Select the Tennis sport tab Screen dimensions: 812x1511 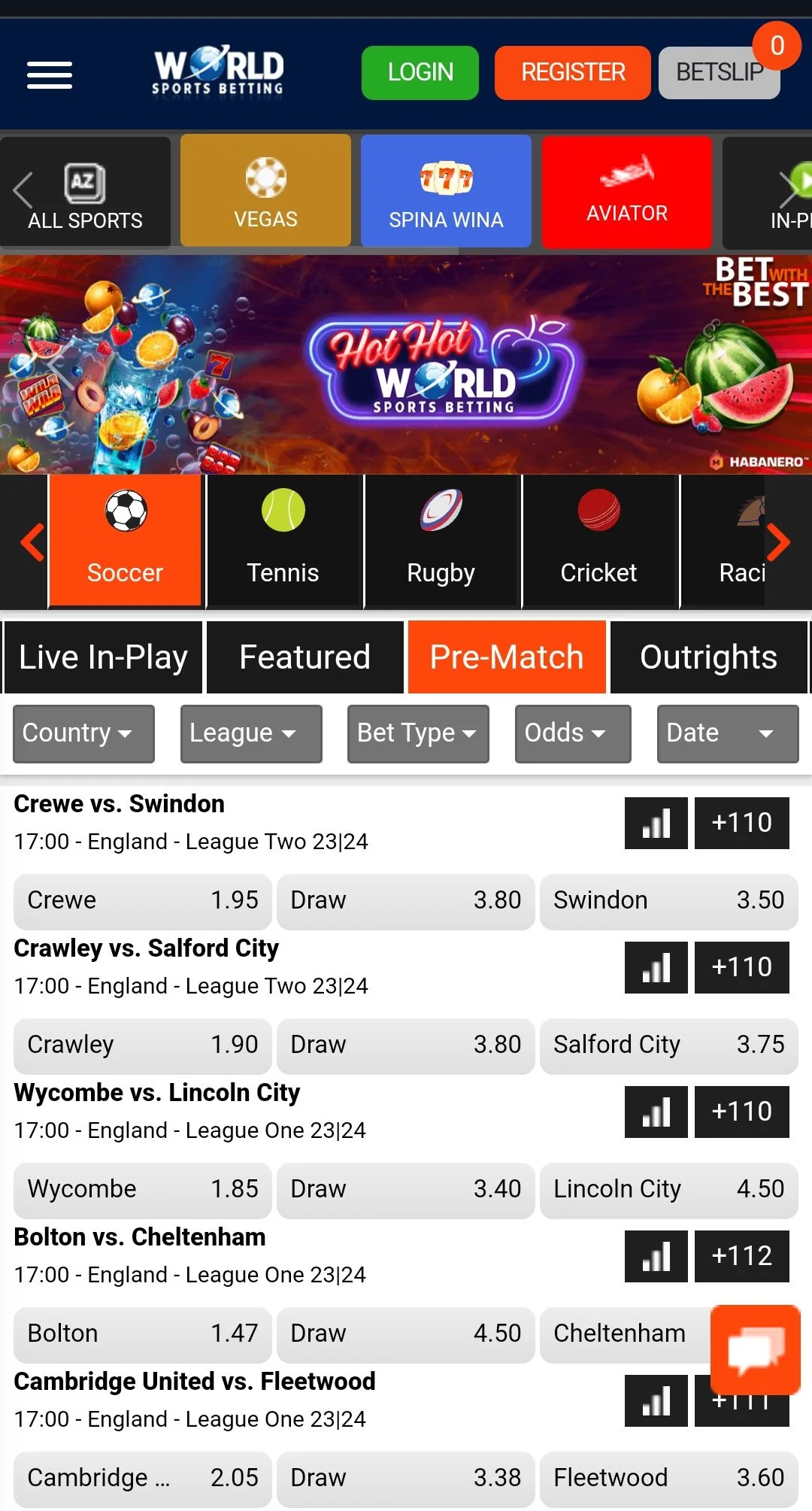(283, 540)
